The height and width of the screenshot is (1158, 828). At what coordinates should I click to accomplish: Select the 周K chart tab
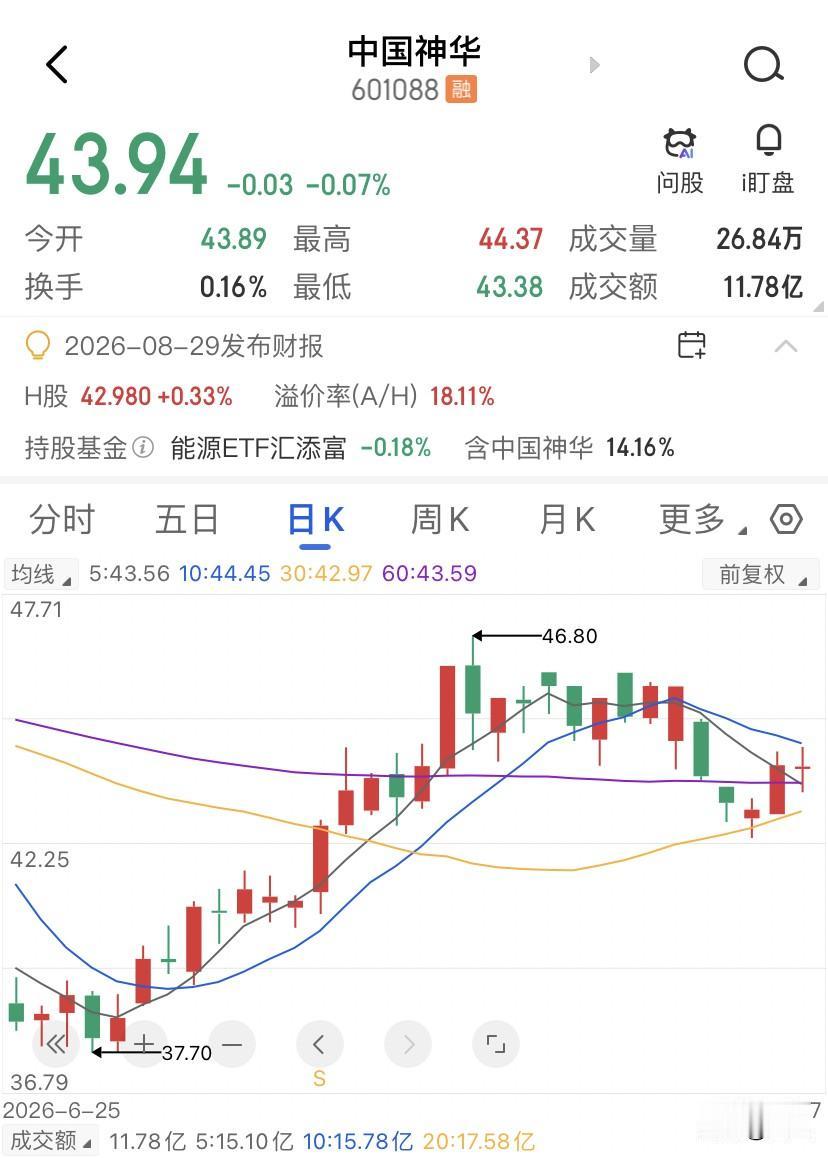[439, 519]
